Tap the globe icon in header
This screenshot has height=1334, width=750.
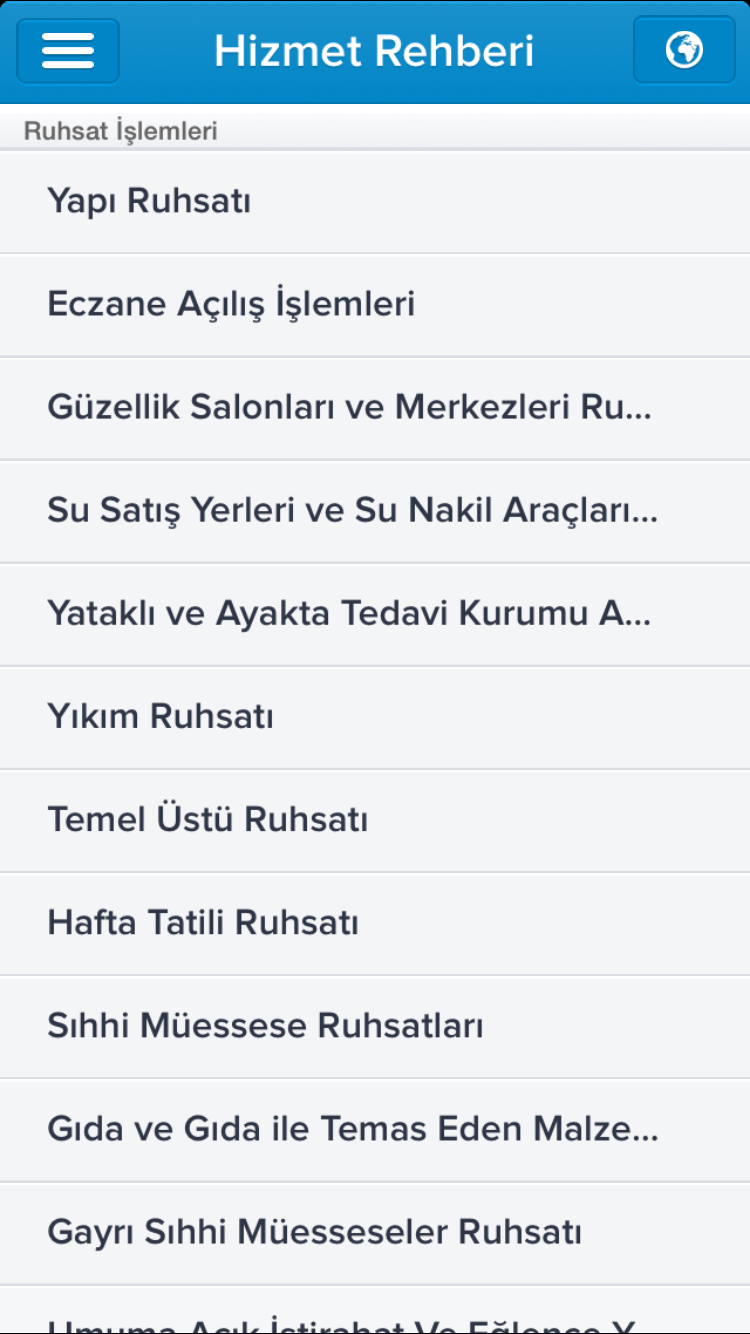(x=684, y=51)
